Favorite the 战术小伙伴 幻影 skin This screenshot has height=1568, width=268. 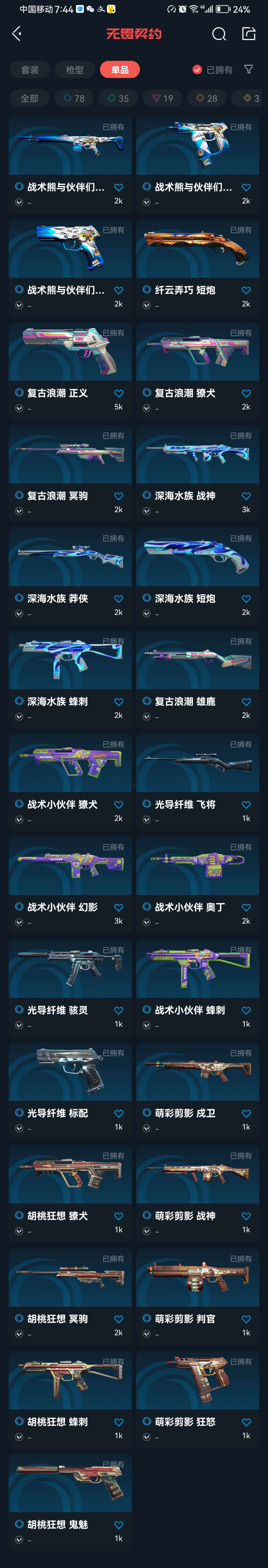(x=119, y=907)
